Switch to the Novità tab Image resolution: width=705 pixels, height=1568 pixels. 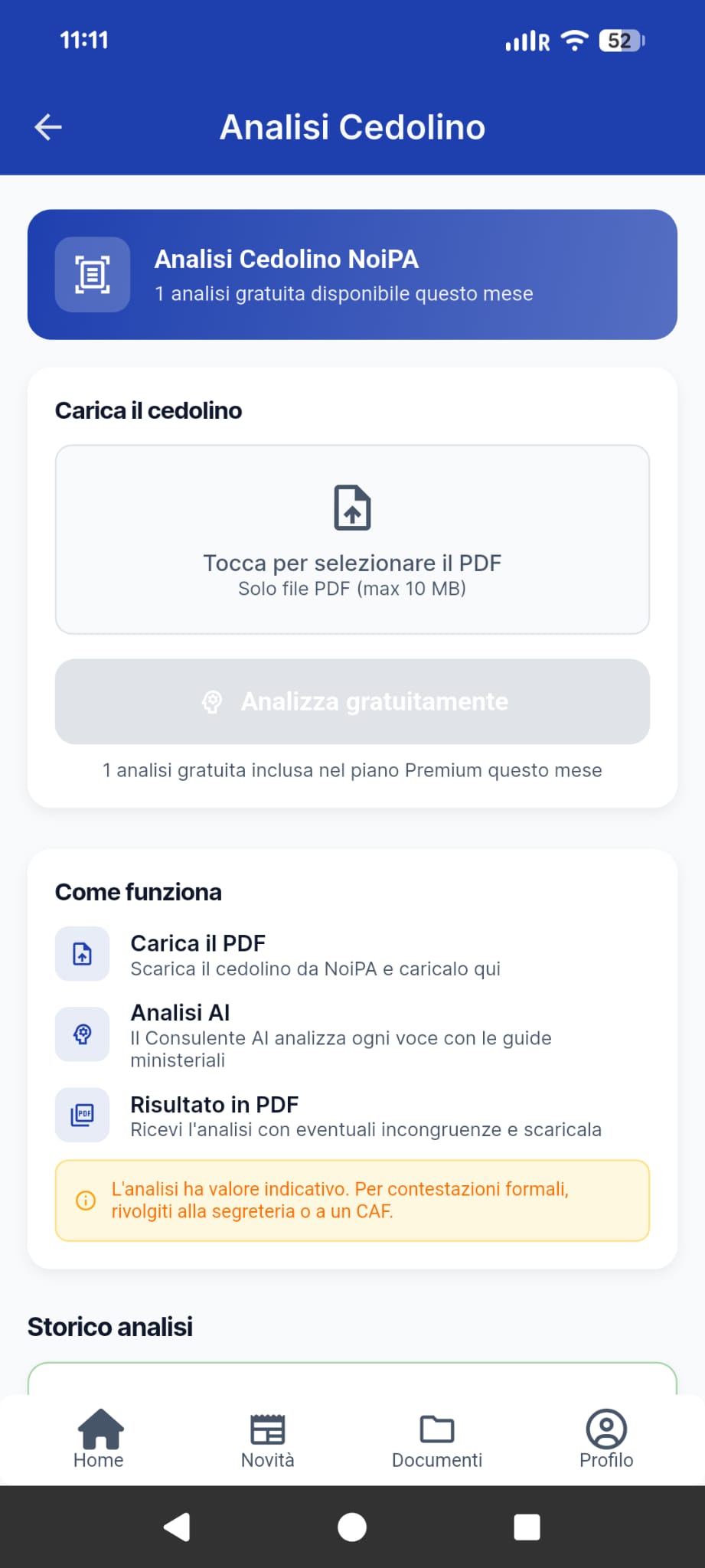tap(268, 1439)
